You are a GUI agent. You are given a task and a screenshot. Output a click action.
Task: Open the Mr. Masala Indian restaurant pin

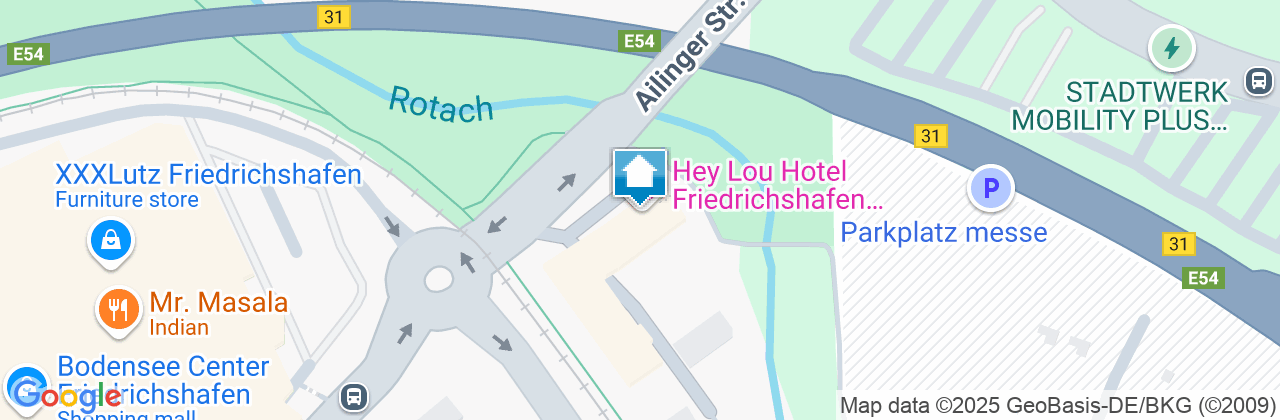coord(119,309)
